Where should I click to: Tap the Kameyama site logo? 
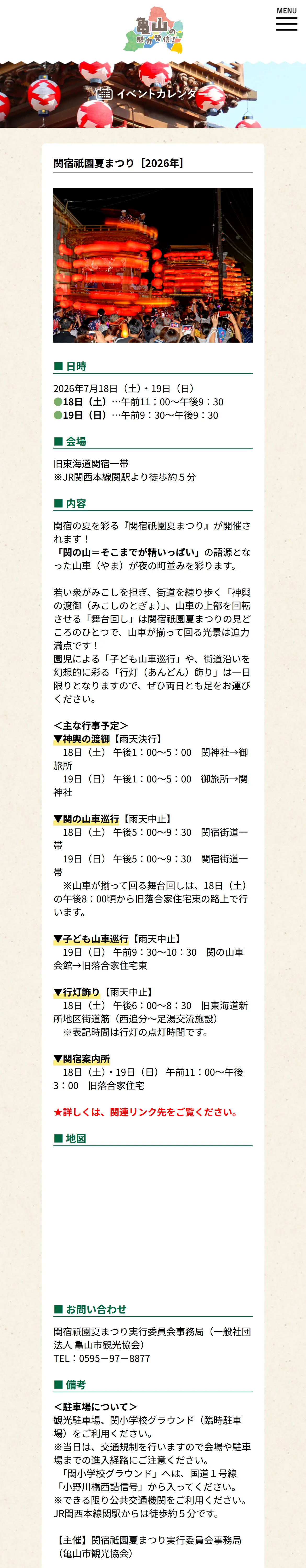(153, 30)
